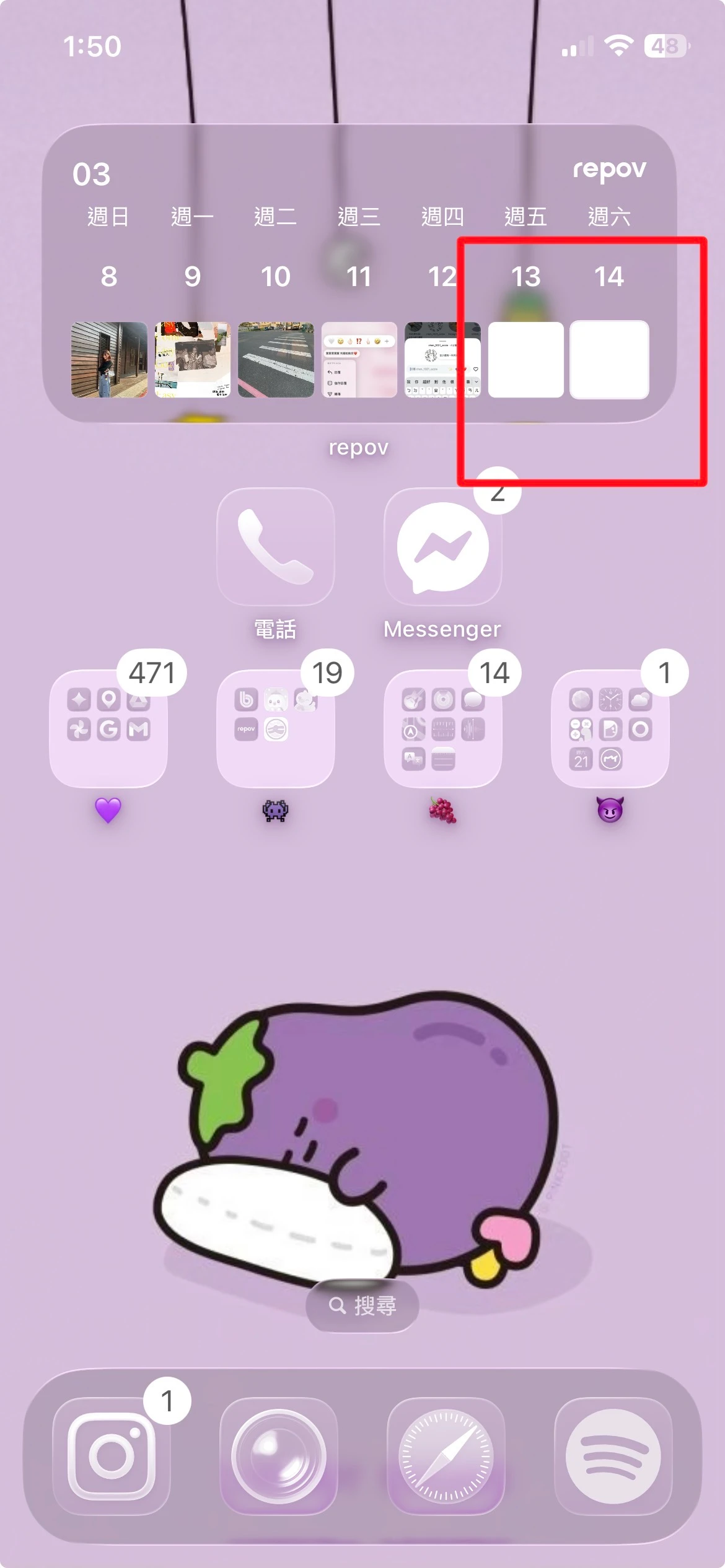Launch Instagram from the dock
The image size is (725, 1568).
[112, 1456]
